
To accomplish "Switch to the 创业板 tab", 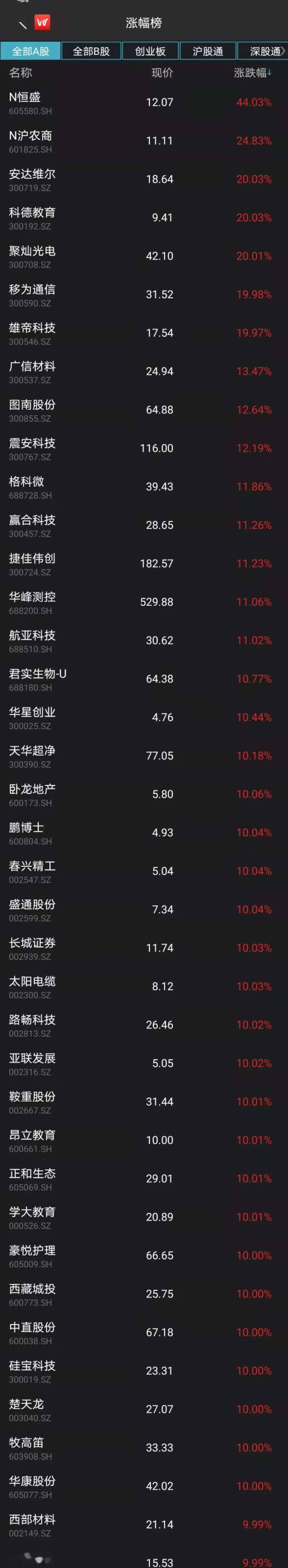I will [150, 51].
